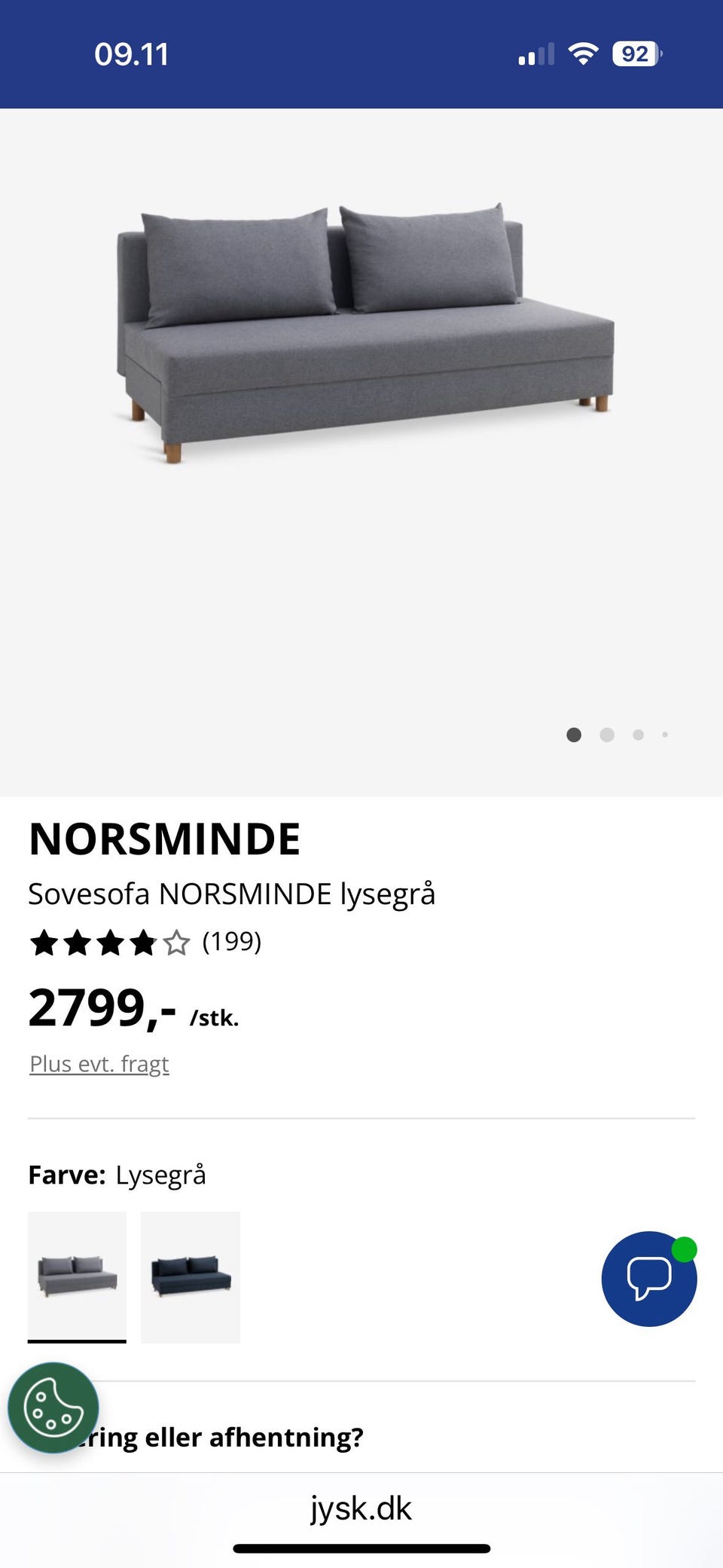Open the chat bubble button
Screen dimensions: 723x1568
(649, 1279)
